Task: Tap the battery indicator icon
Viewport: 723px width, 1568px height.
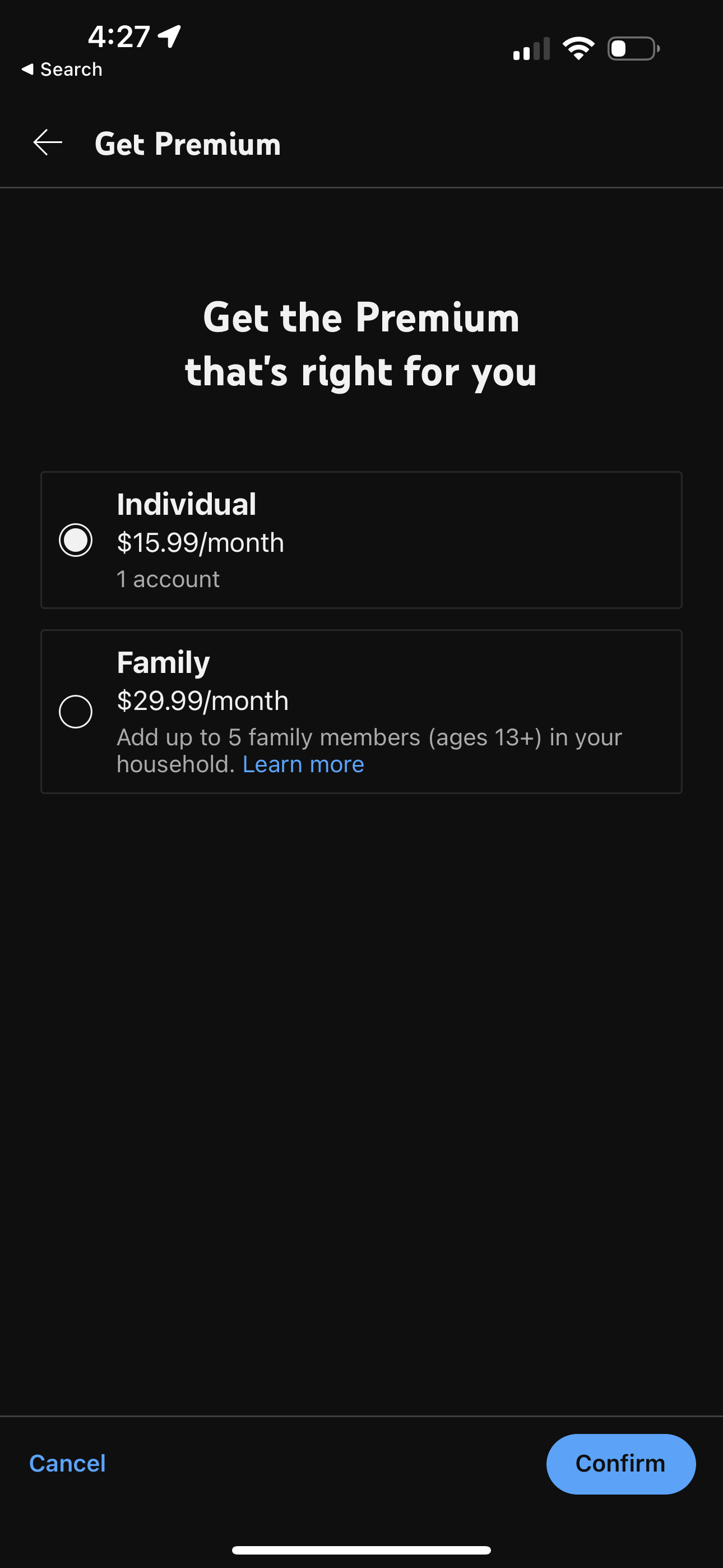Action: [x=632, y=48]
